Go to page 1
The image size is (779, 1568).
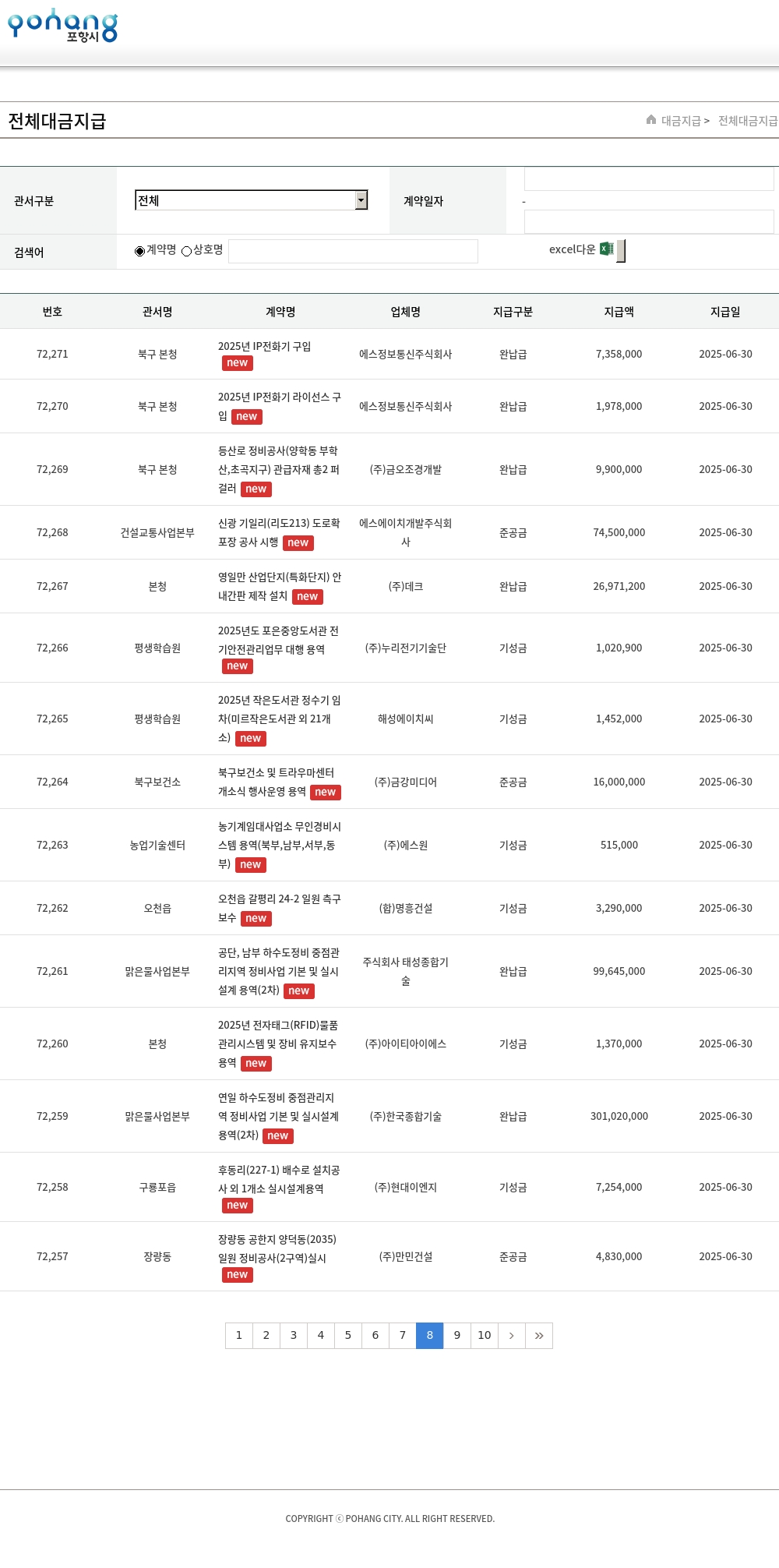[239, 1335]
